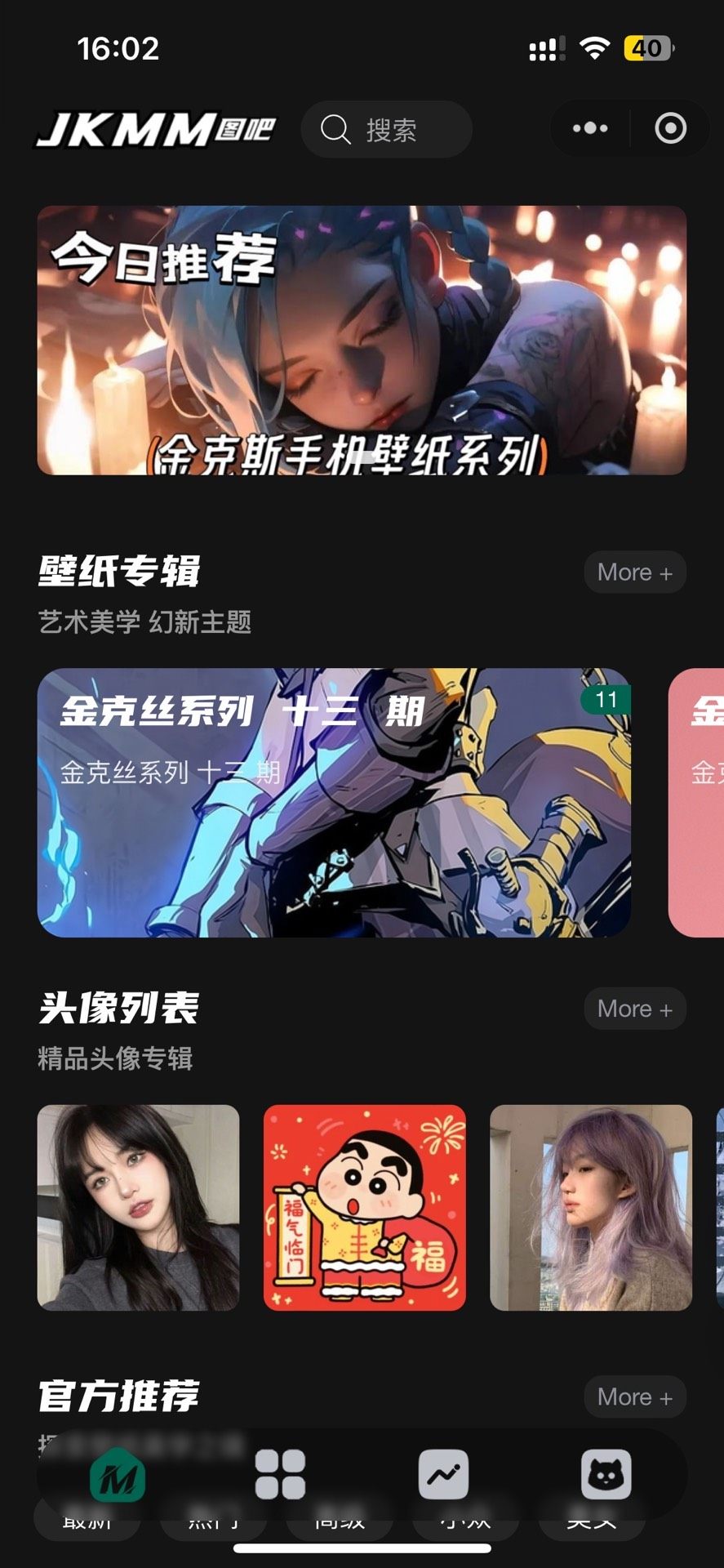Open the 搜索 search box
This screenshot has width=724, height=1568.
pos(386,129)
